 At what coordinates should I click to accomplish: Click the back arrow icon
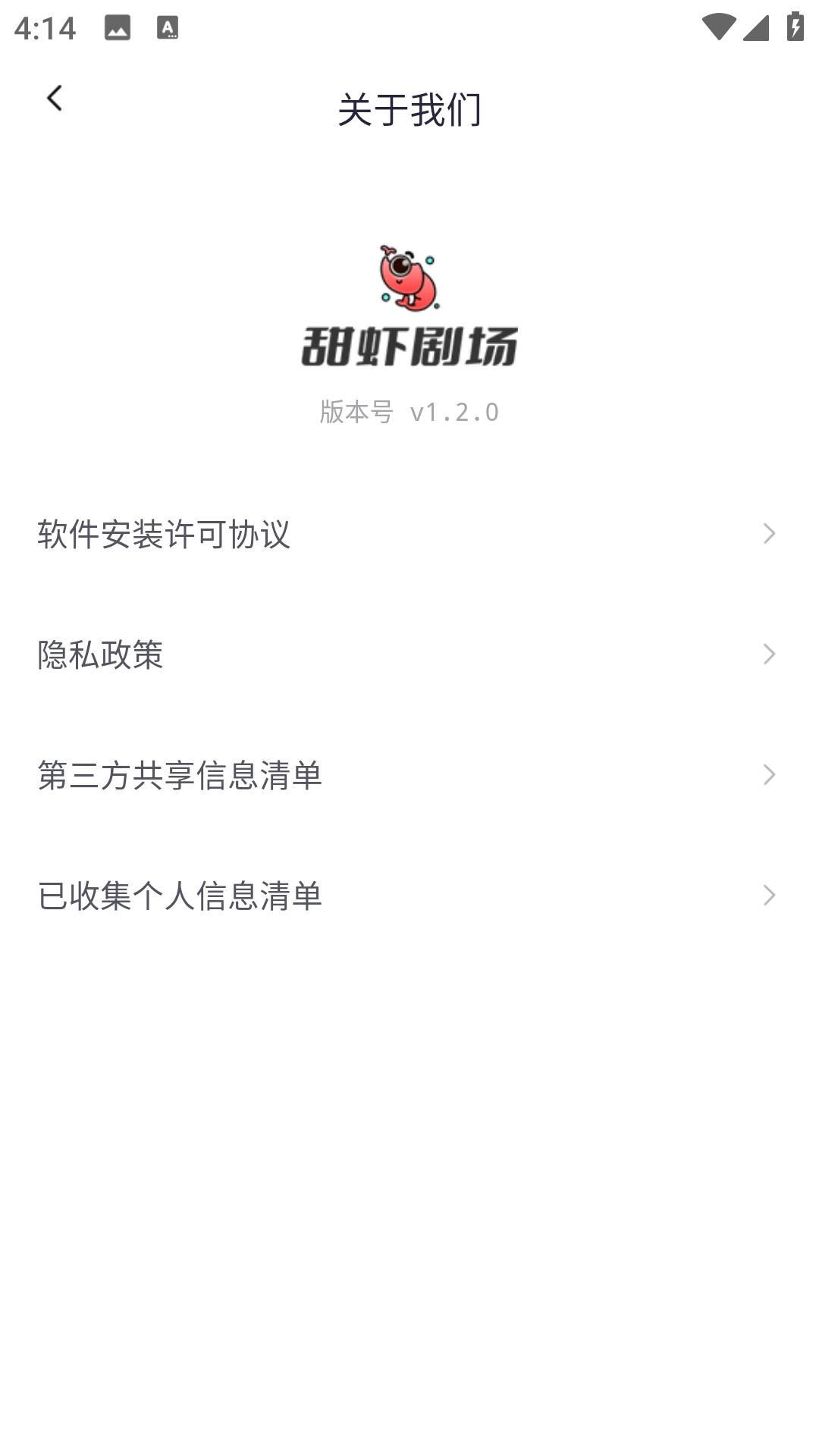coord(54,98)
